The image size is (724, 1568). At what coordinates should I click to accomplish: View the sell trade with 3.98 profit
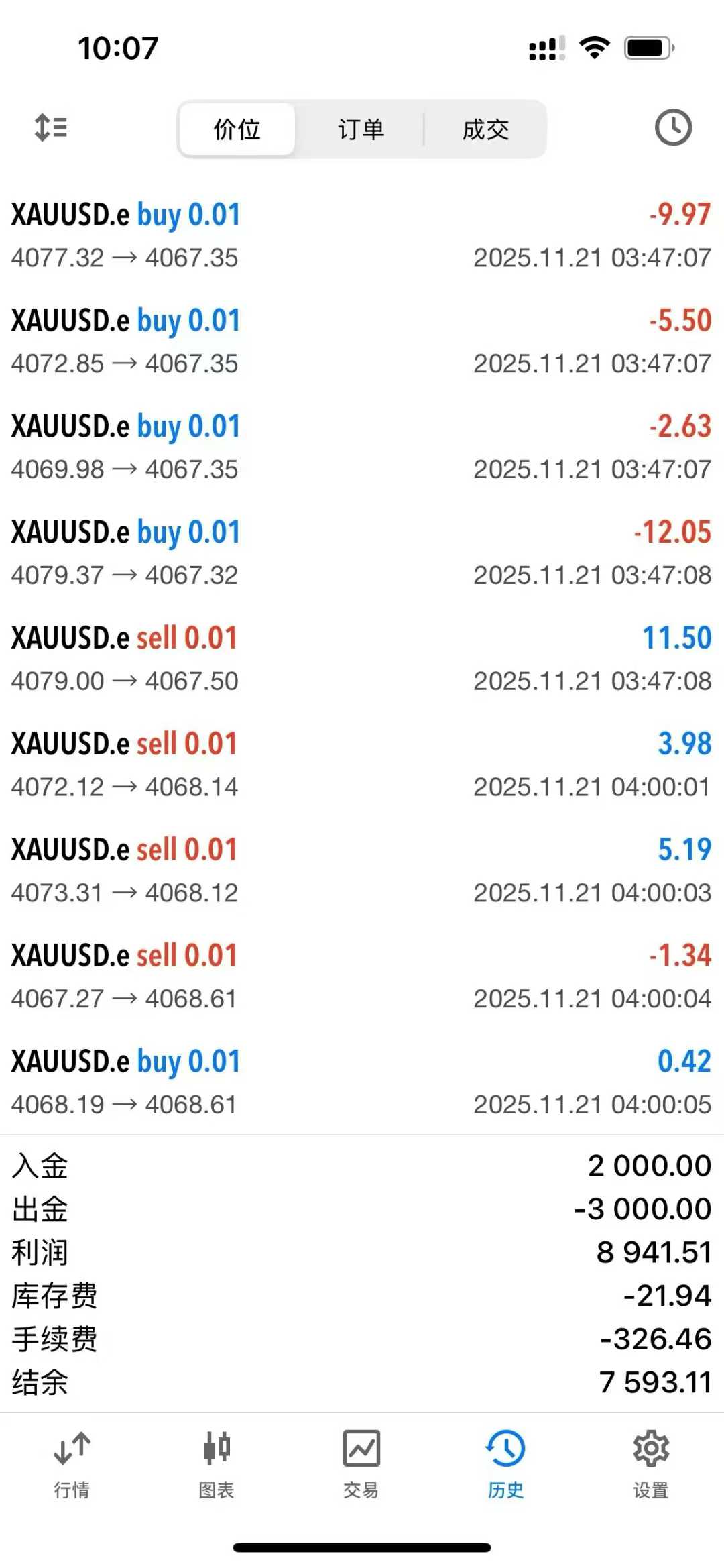[361, 765]
